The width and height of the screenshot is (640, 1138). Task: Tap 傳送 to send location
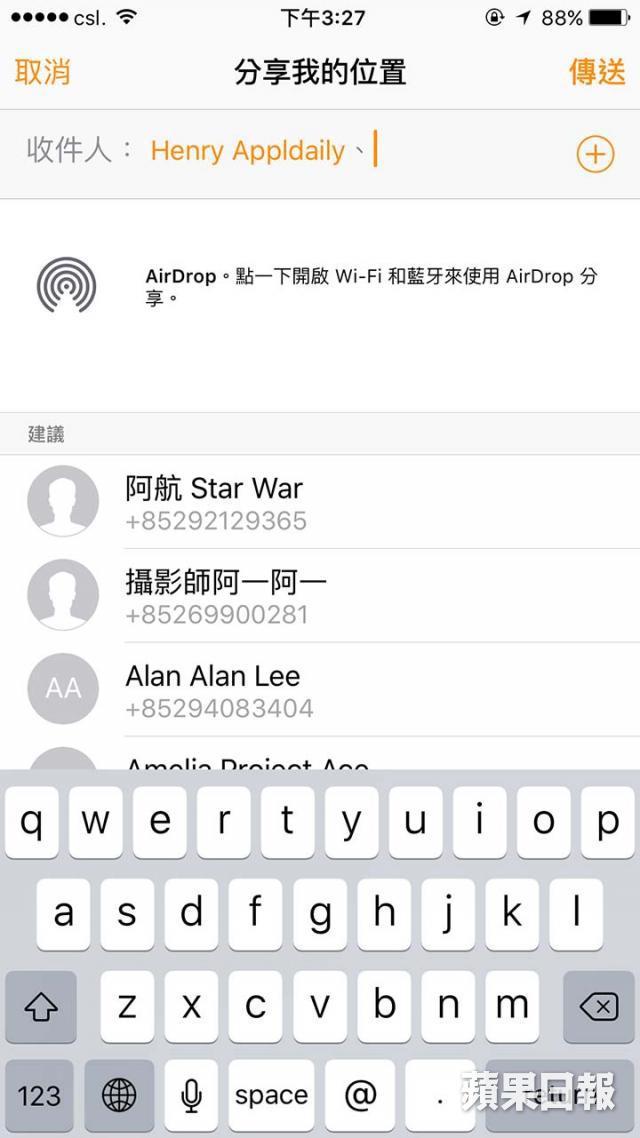tap(597, 72)
